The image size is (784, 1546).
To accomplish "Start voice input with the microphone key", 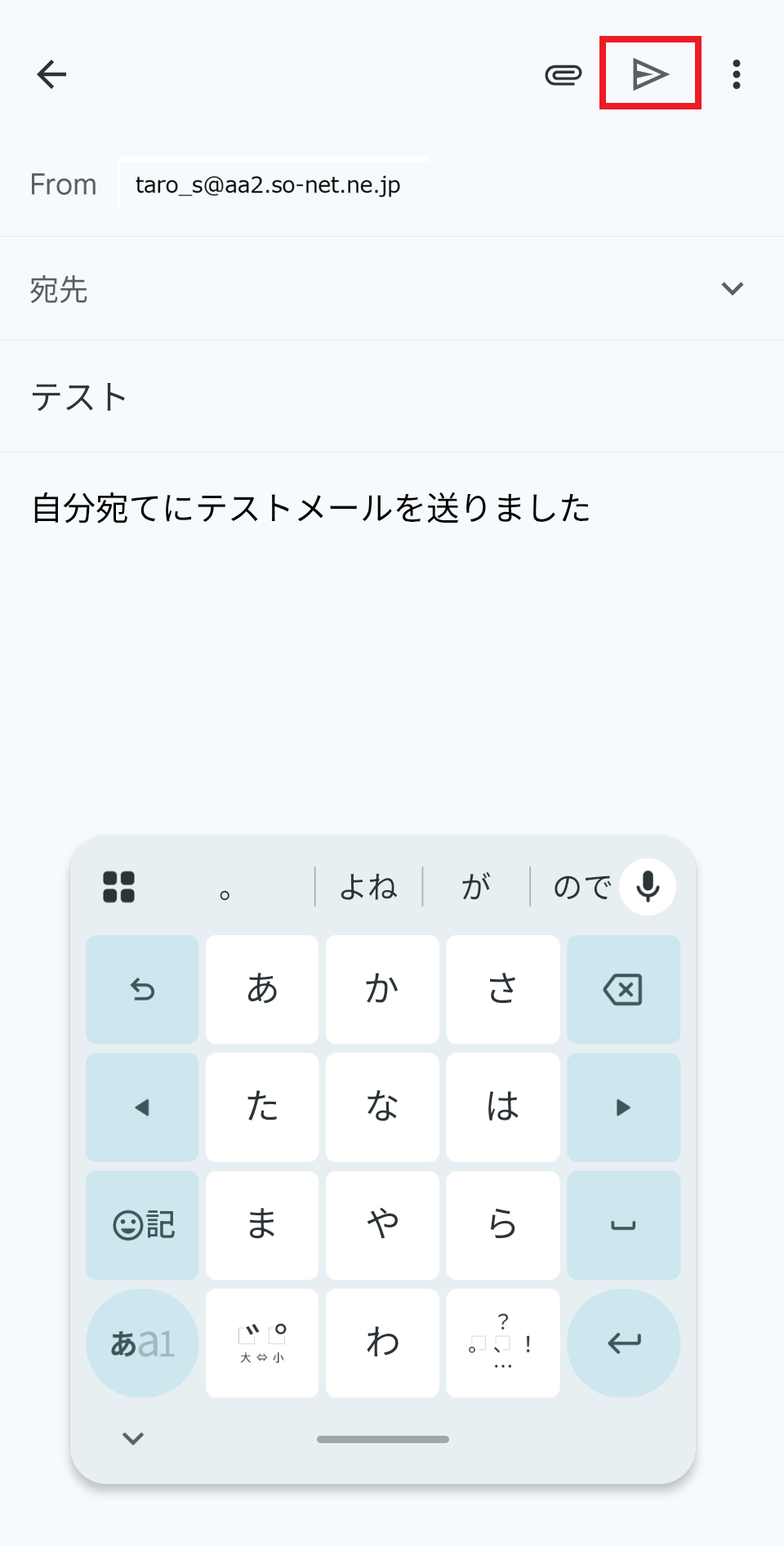I will click(648, 886).
